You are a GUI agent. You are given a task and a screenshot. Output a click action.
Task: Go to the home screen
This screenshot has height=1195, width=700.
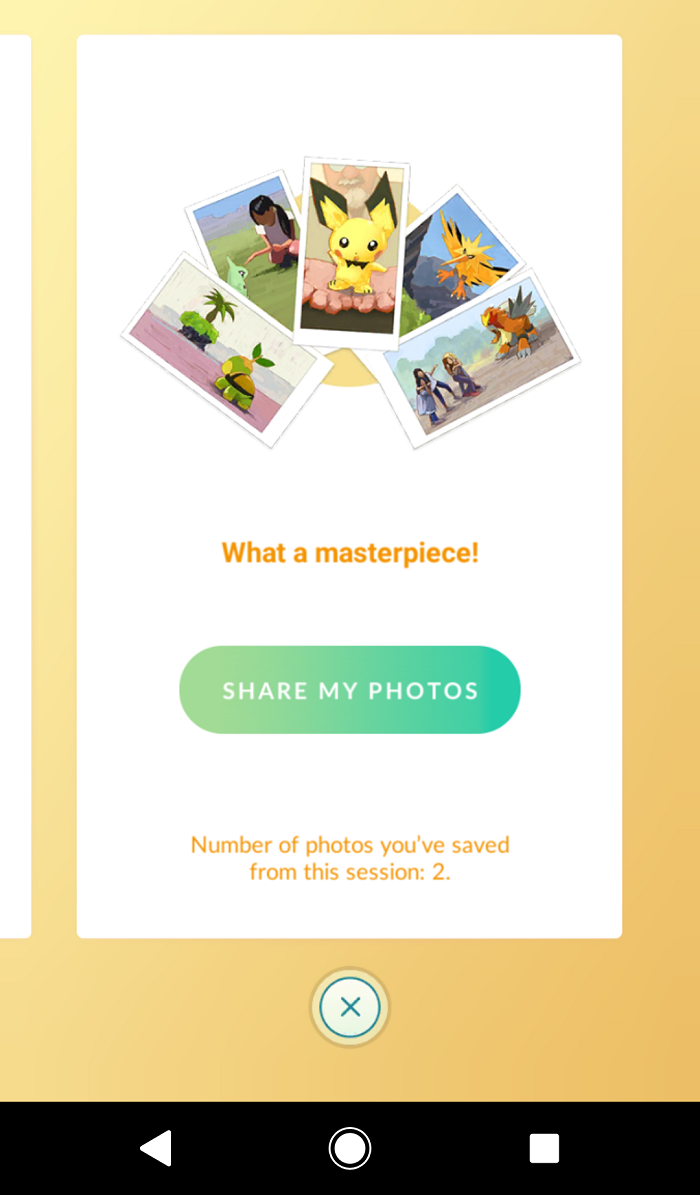[x=349, y=1148]
